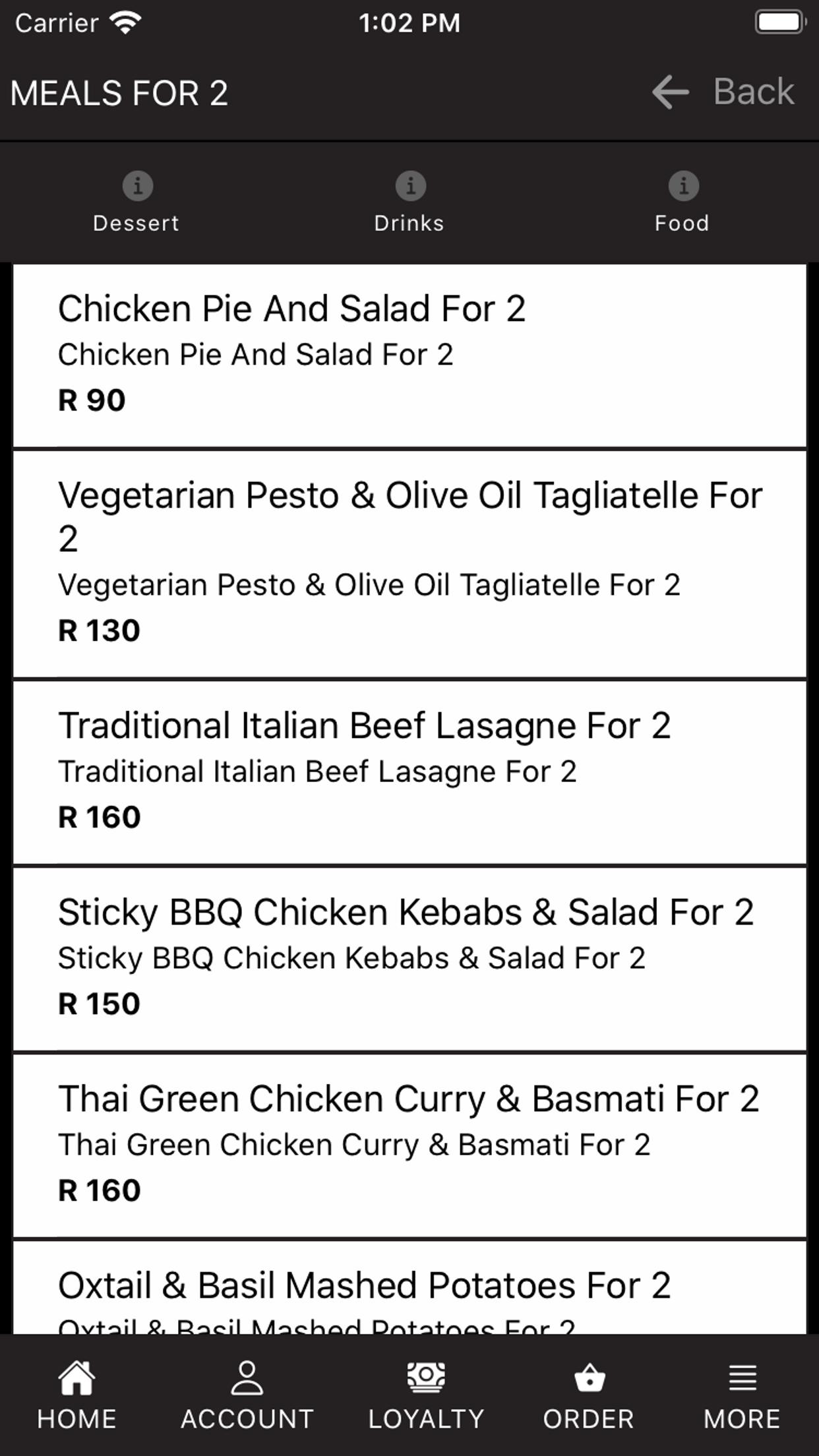Open Traditional Italian Beef Lasagne For 2

[409, 773]
